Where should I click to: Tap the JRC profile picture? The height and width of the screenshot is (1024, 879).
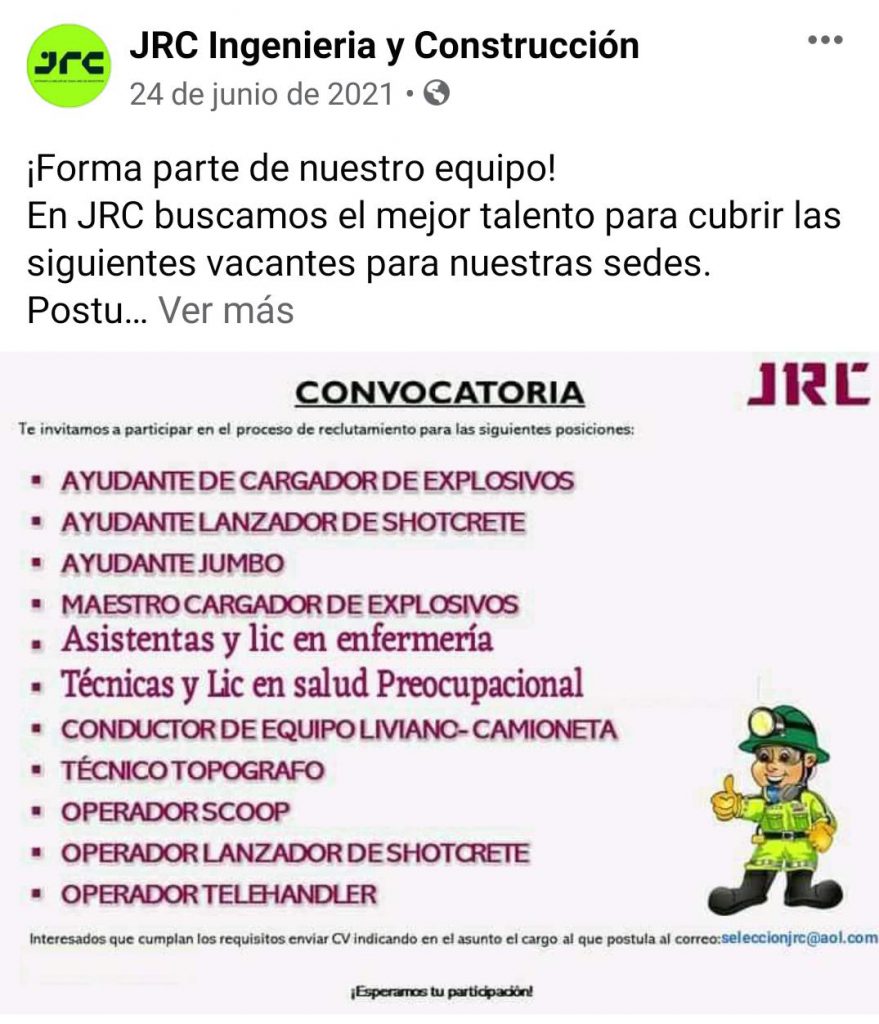68,66
